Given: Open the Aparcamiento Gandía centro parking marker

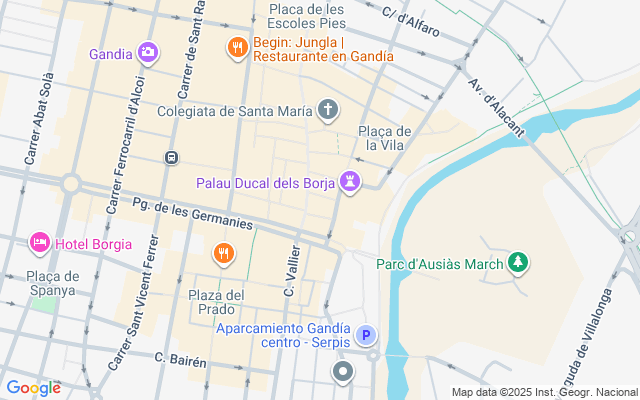Looking at the screenshot, I should point(367,336).
